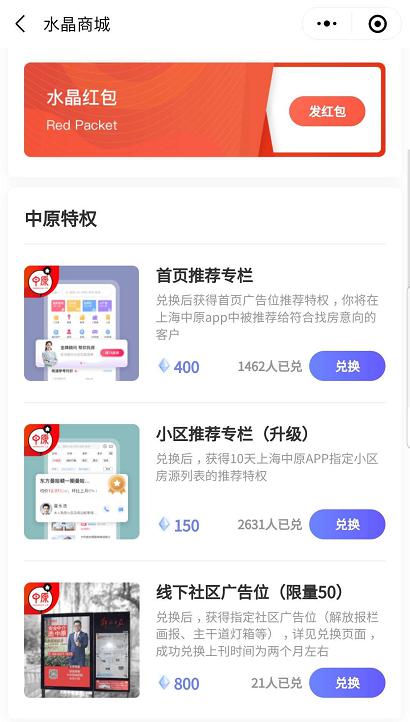Redeem 首页推荐专栏 for 400 crystals
Screen dimensions: 410x722
[347, 366]
